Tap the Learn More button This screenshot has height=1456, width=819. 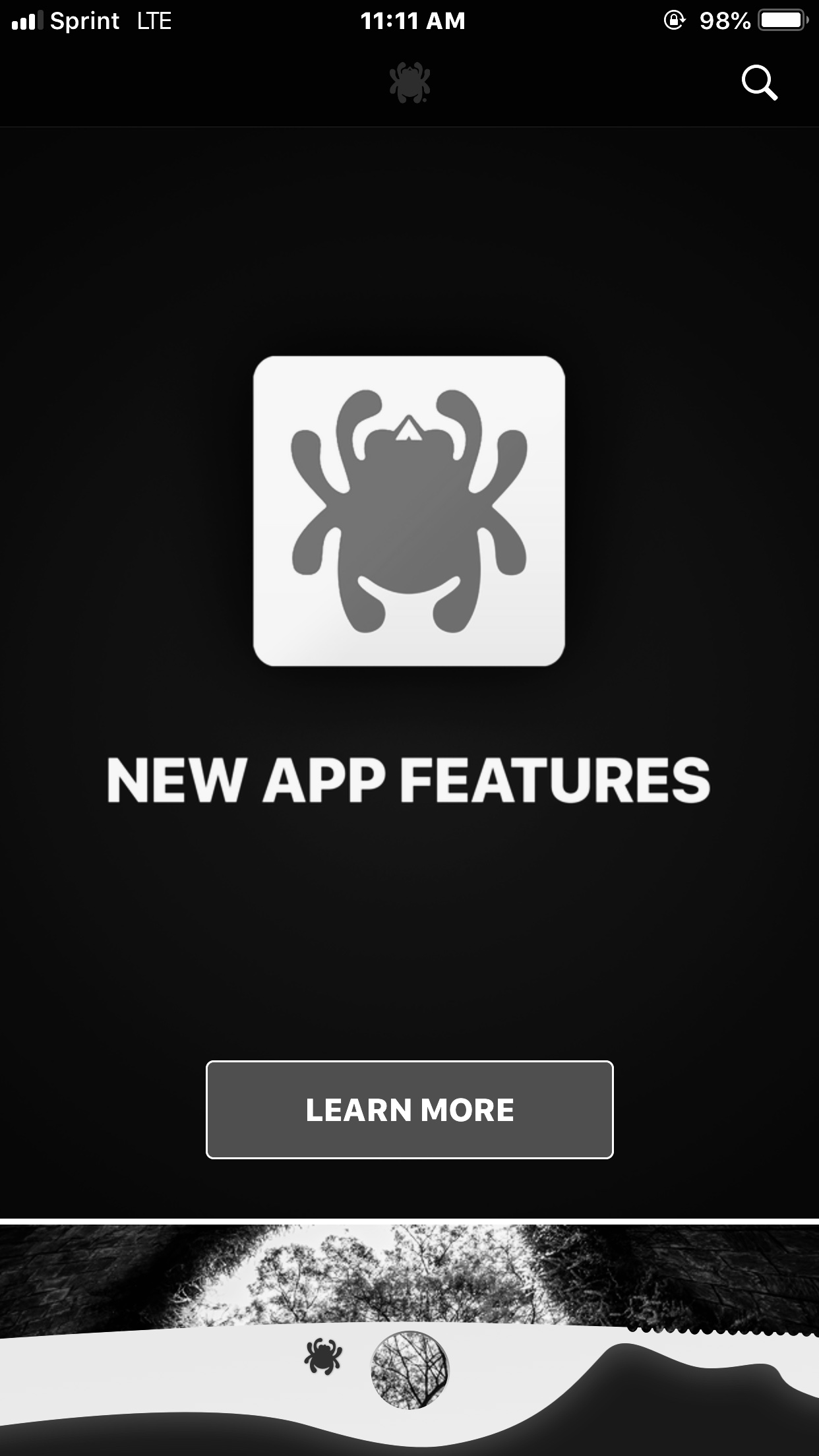point(409,1110)
